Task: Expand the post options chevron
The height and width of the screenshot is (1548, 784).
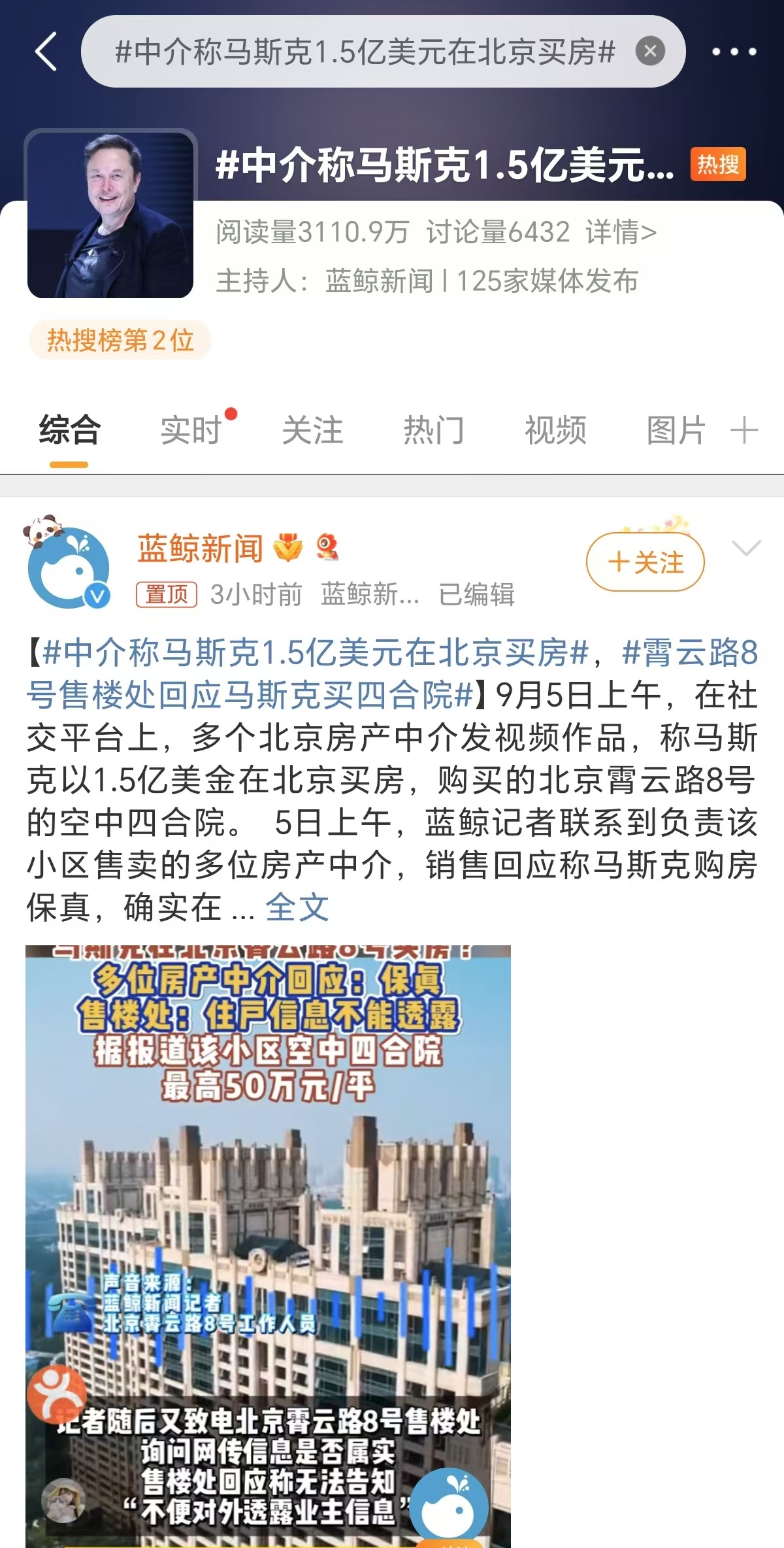Action: click(747, 548)
